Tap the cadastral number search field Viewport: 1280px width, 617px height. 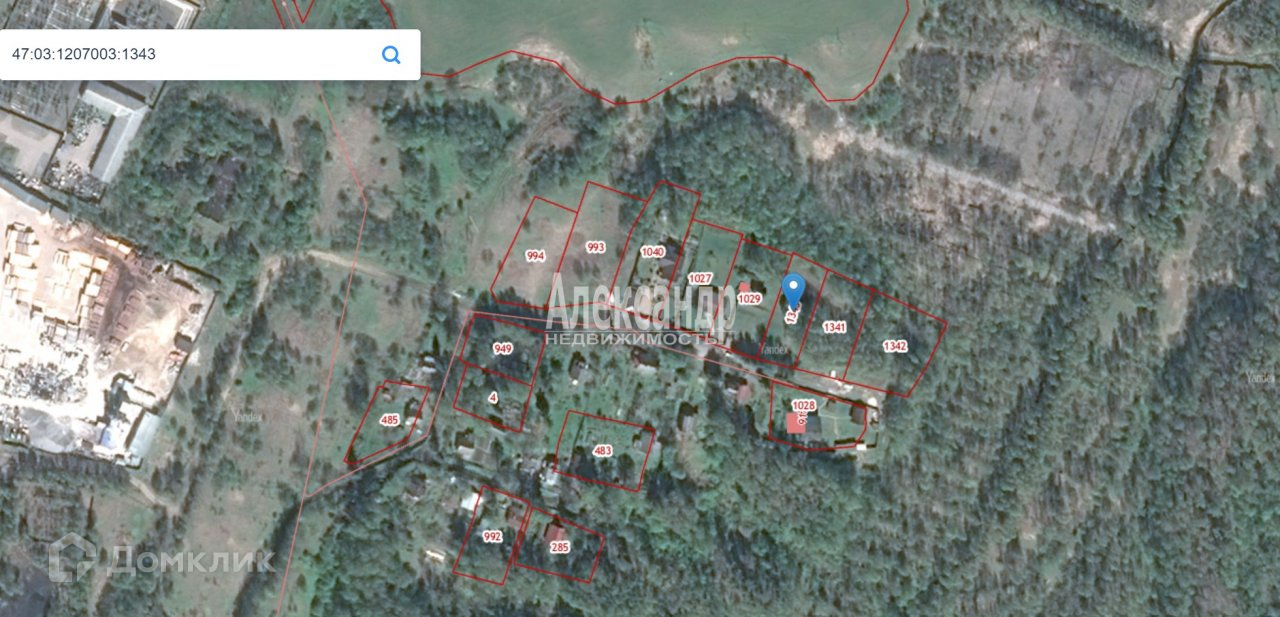(190, 55)
